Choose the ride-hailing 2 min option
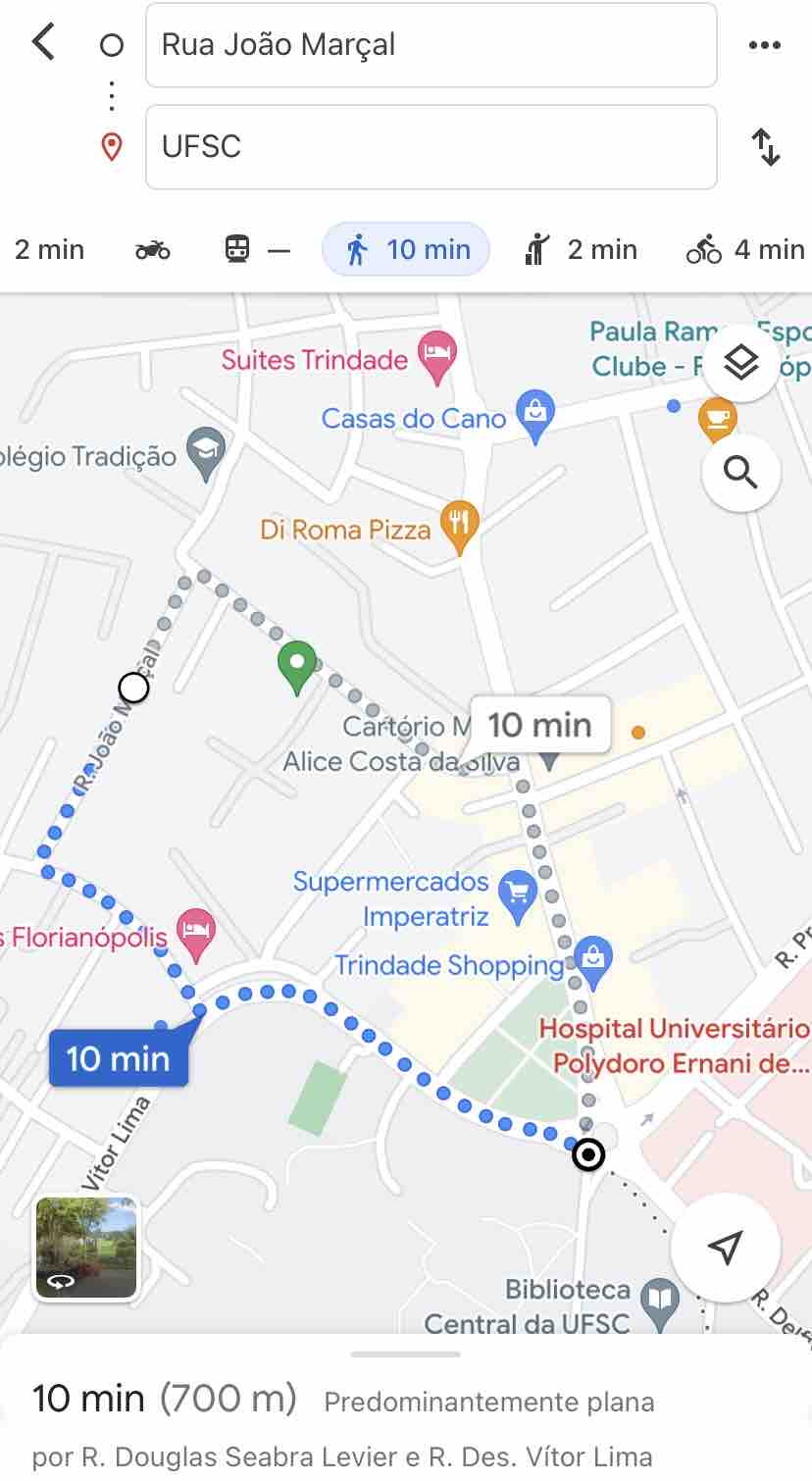Image resolution: width=812 pixels, height=1481 pixels. (x=582, y=250)
